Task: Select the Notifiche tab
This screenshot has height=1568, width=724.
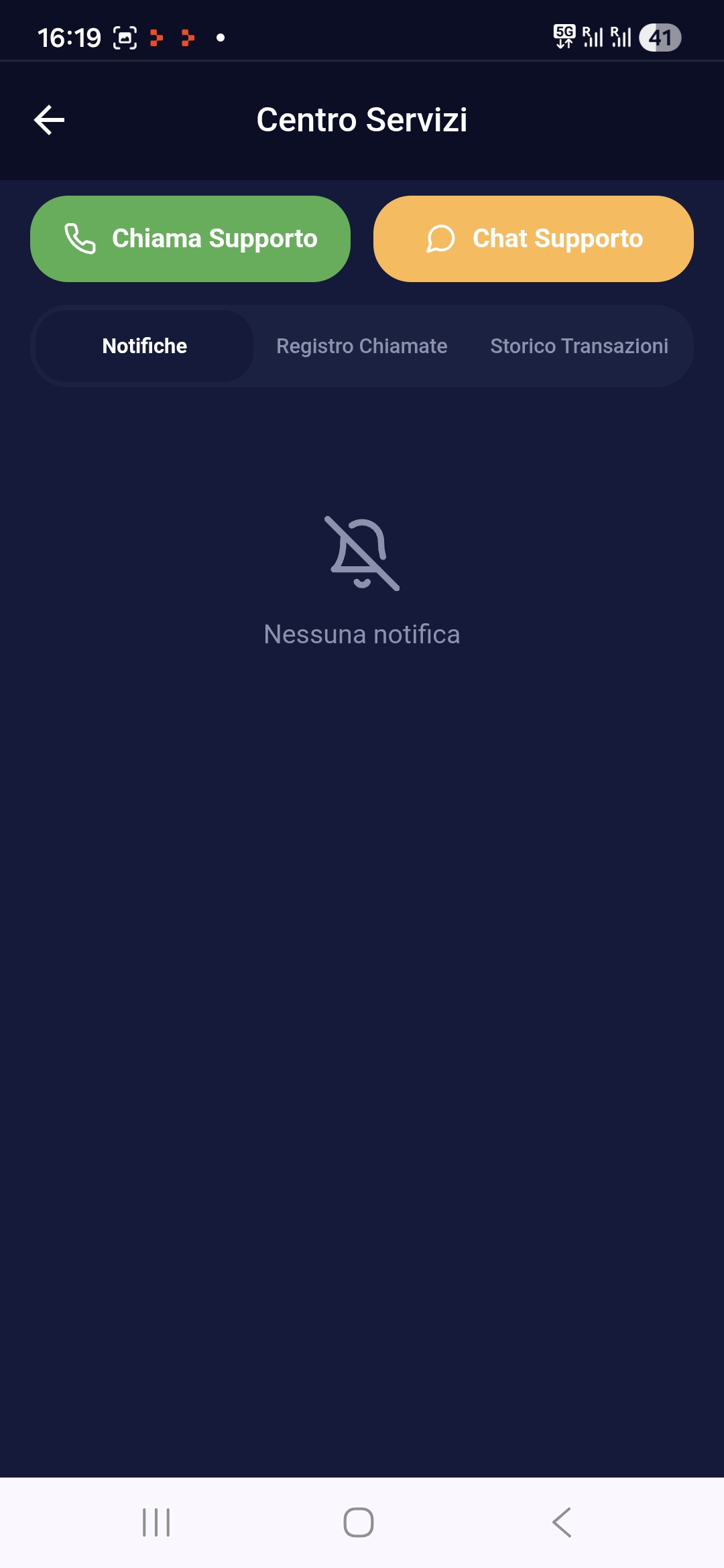Action: point(145,346)
